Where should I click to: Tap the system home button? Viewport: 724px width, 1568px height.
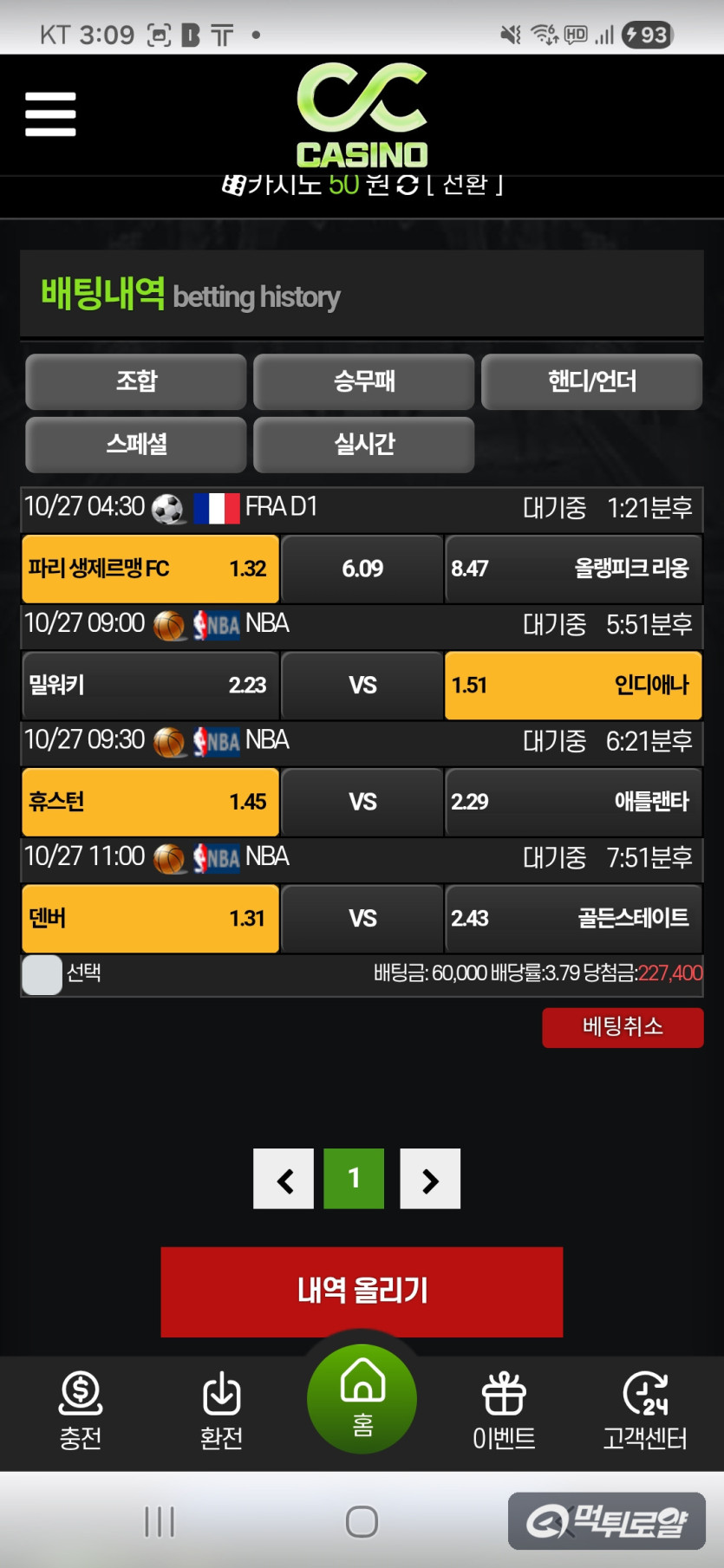click(x=362, y=1521)
